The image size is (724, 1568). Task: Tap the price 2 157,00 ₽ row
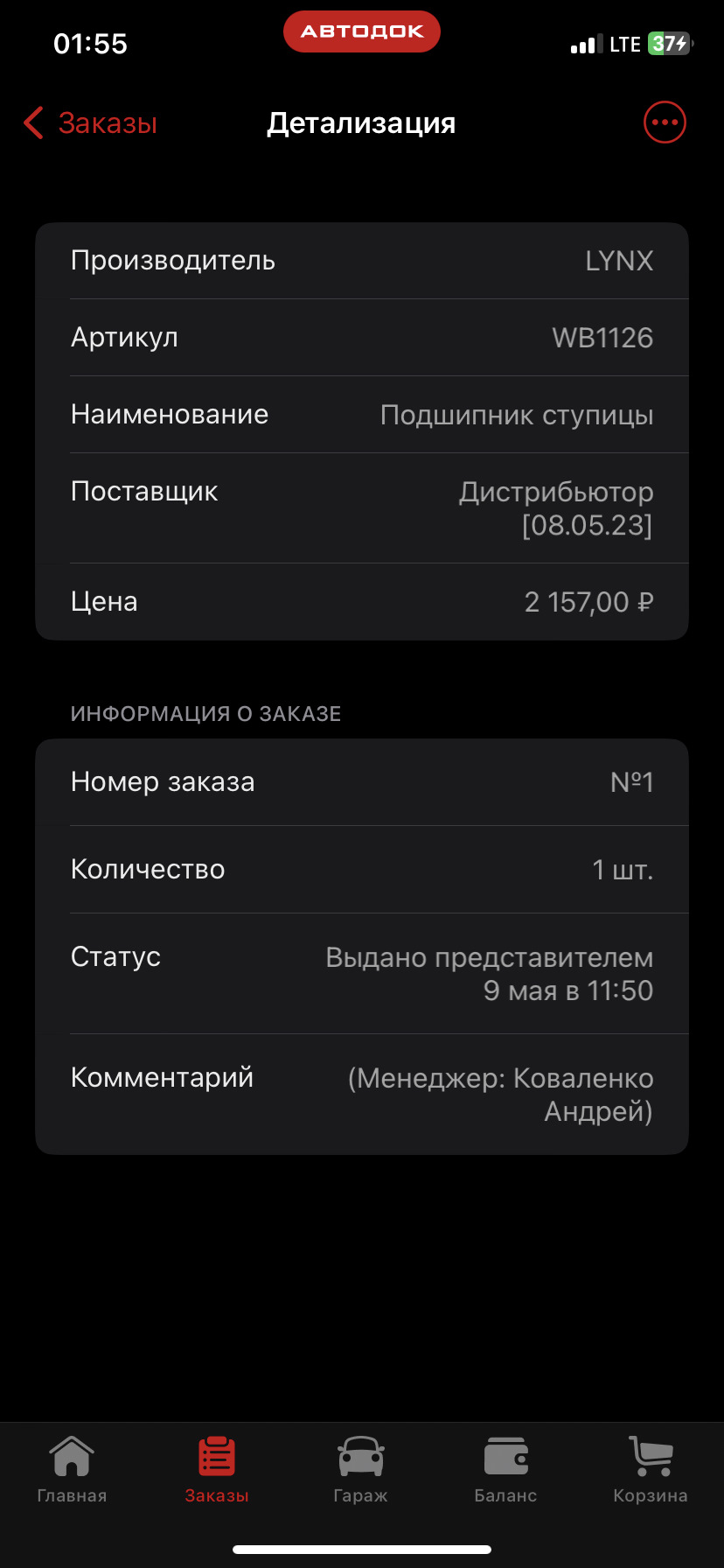tap(362, 601)
